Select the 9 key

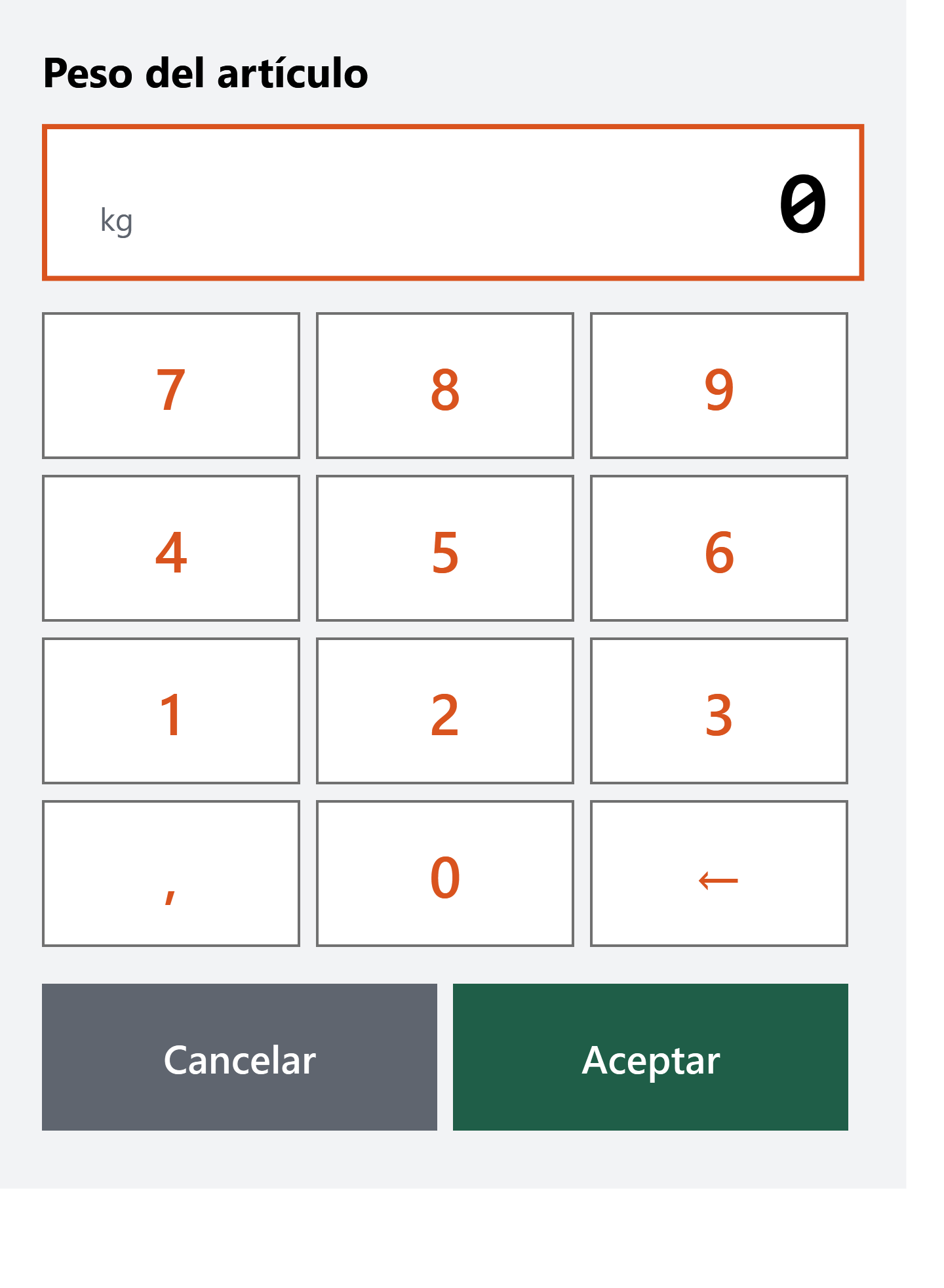[x=719, y=386]
